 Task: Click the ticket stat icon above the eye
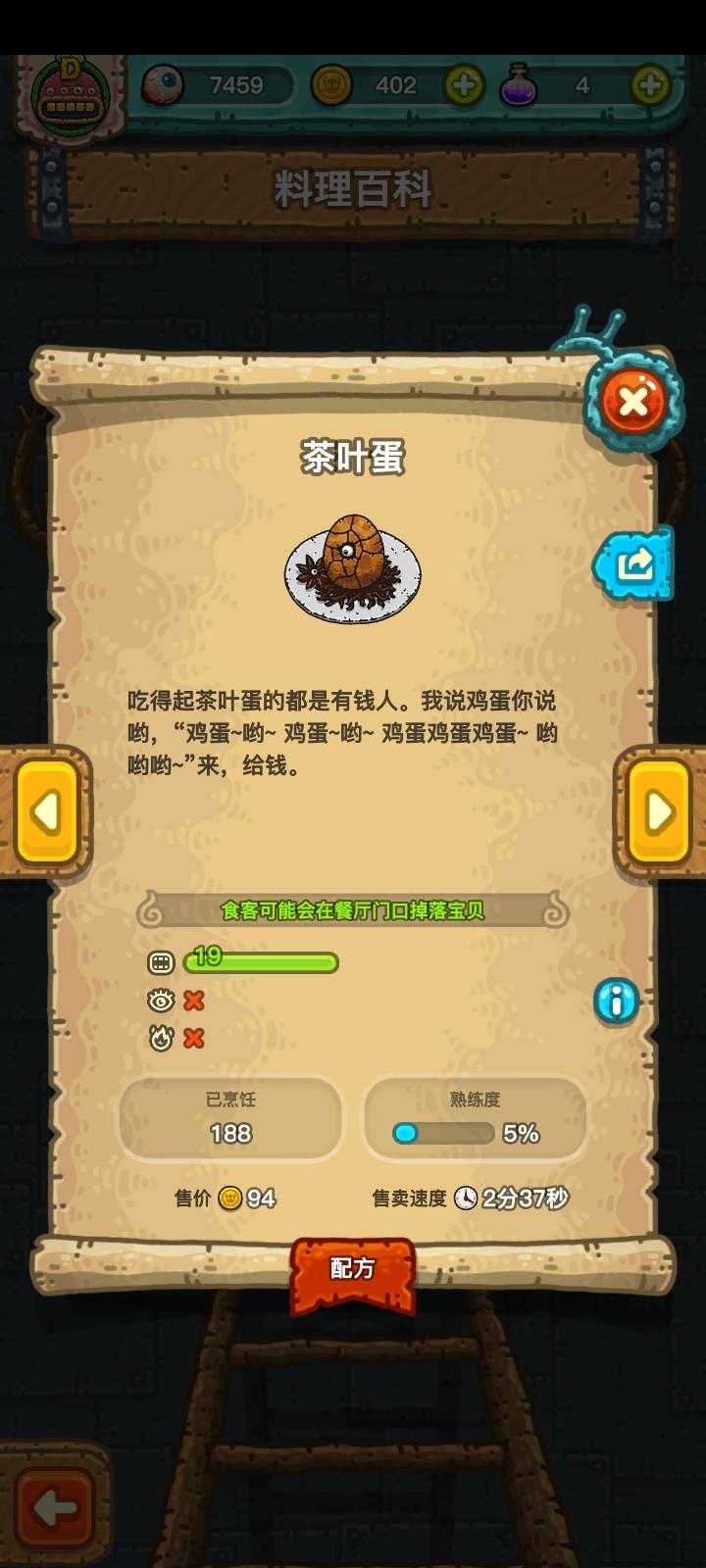tap(162, 962)
